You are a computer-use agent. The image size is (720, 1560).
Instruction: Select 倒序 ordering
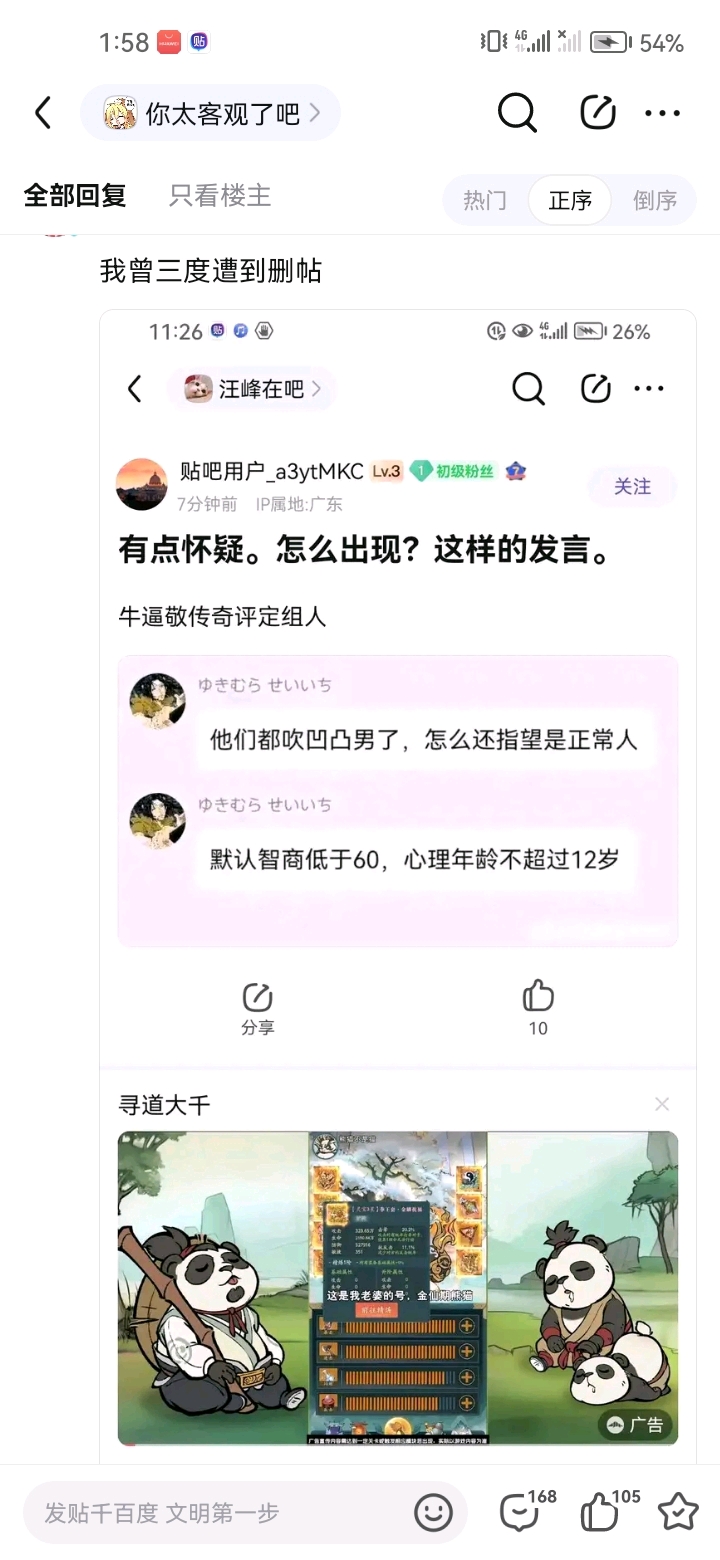coord(655,200)
